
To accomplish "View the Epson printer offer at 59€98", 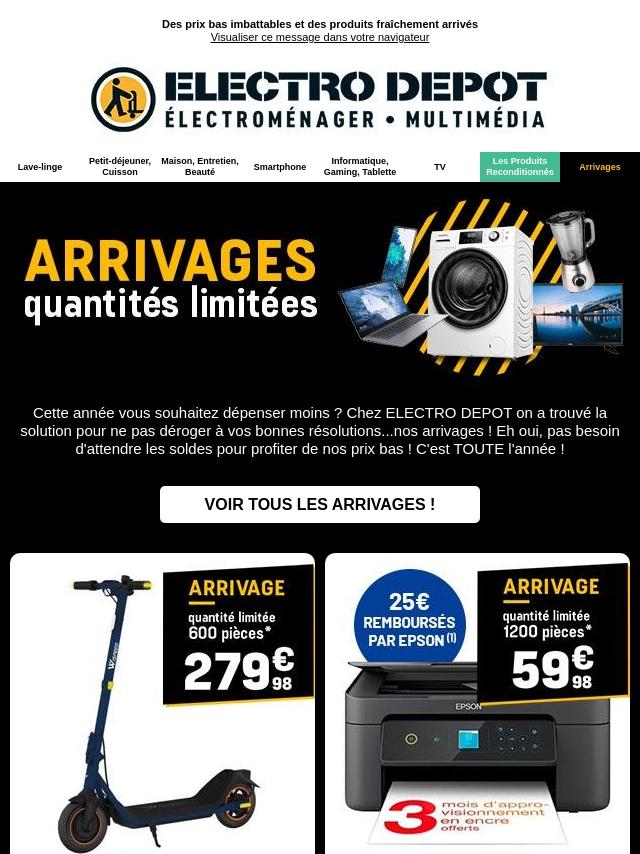I will 477,703.
